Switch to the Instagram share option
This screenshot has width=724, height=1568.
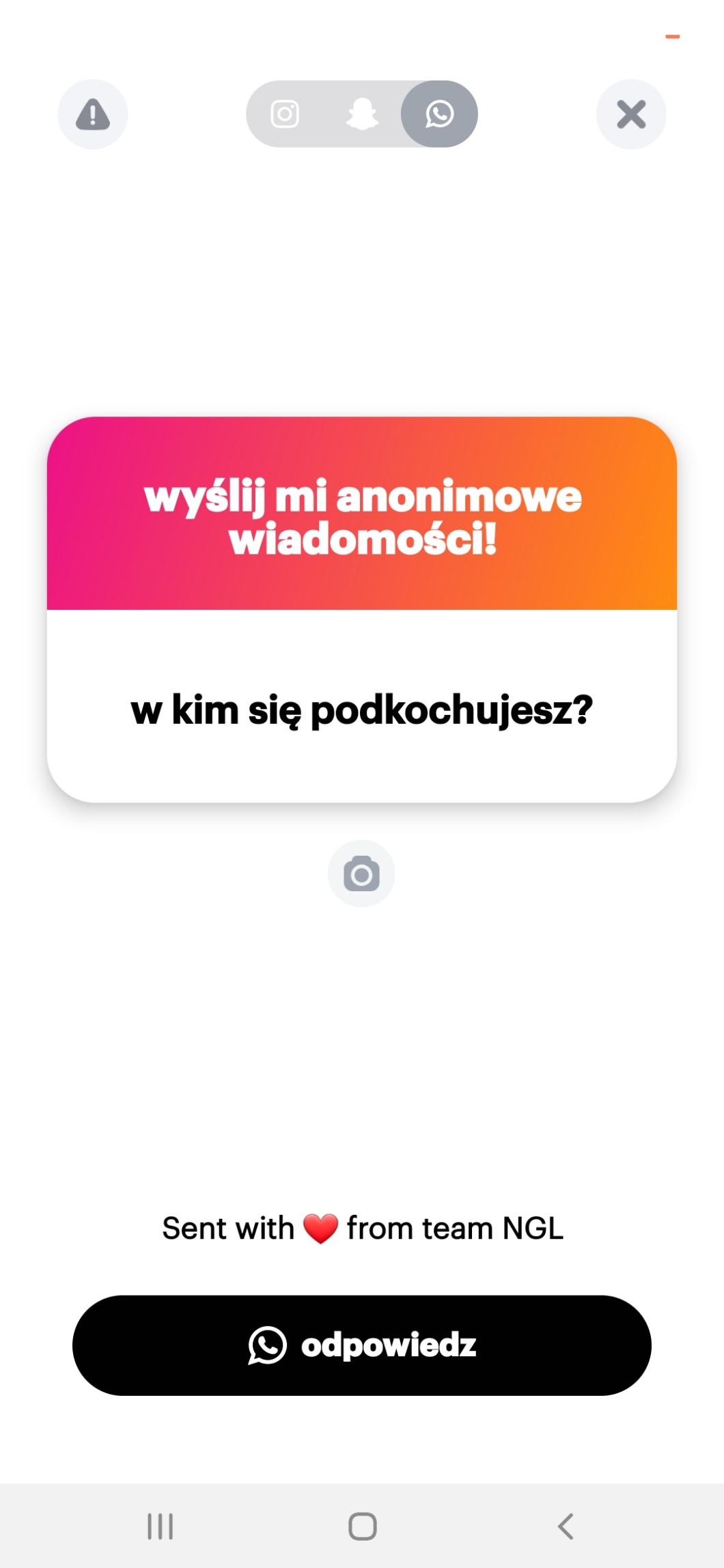coord(285,114)
